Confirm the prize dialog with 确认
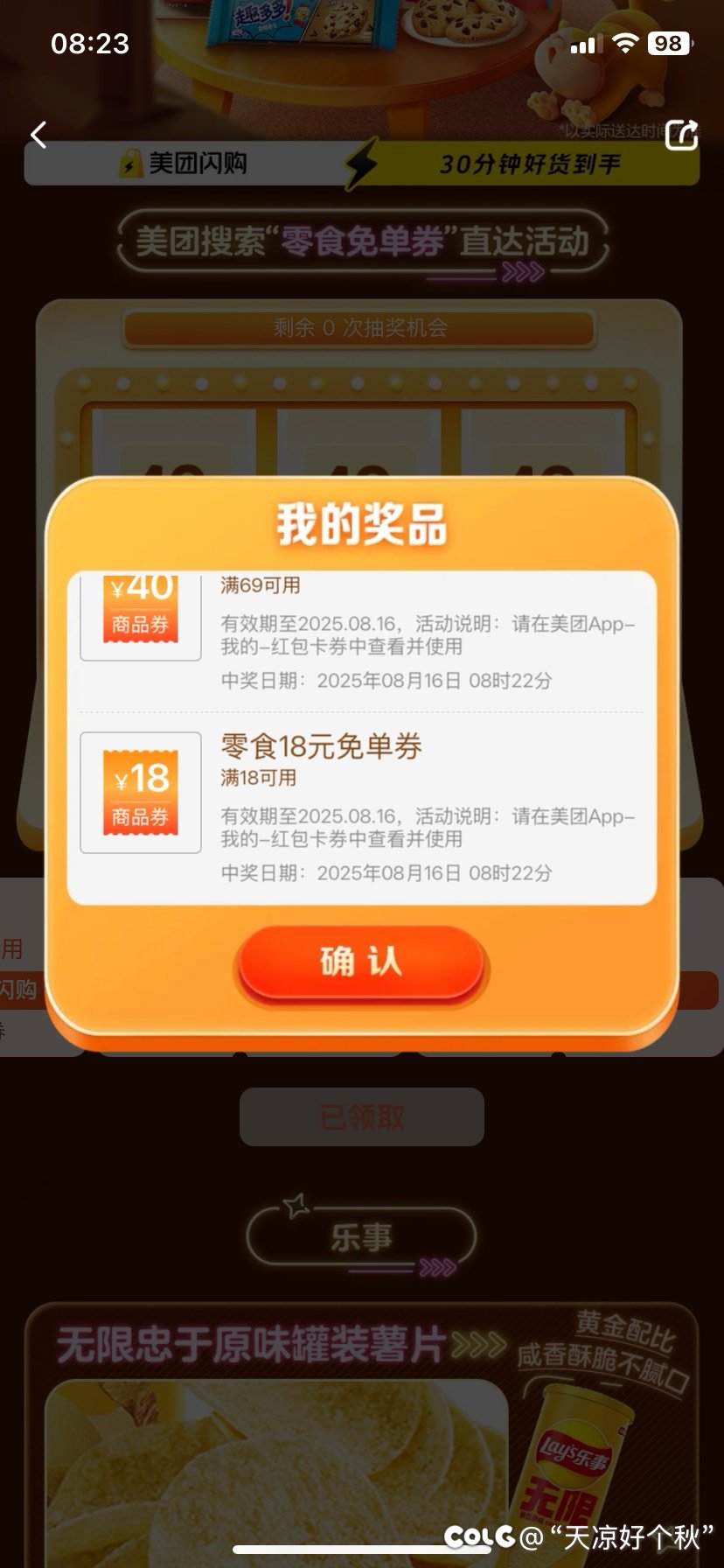 [x=360, y=962]
